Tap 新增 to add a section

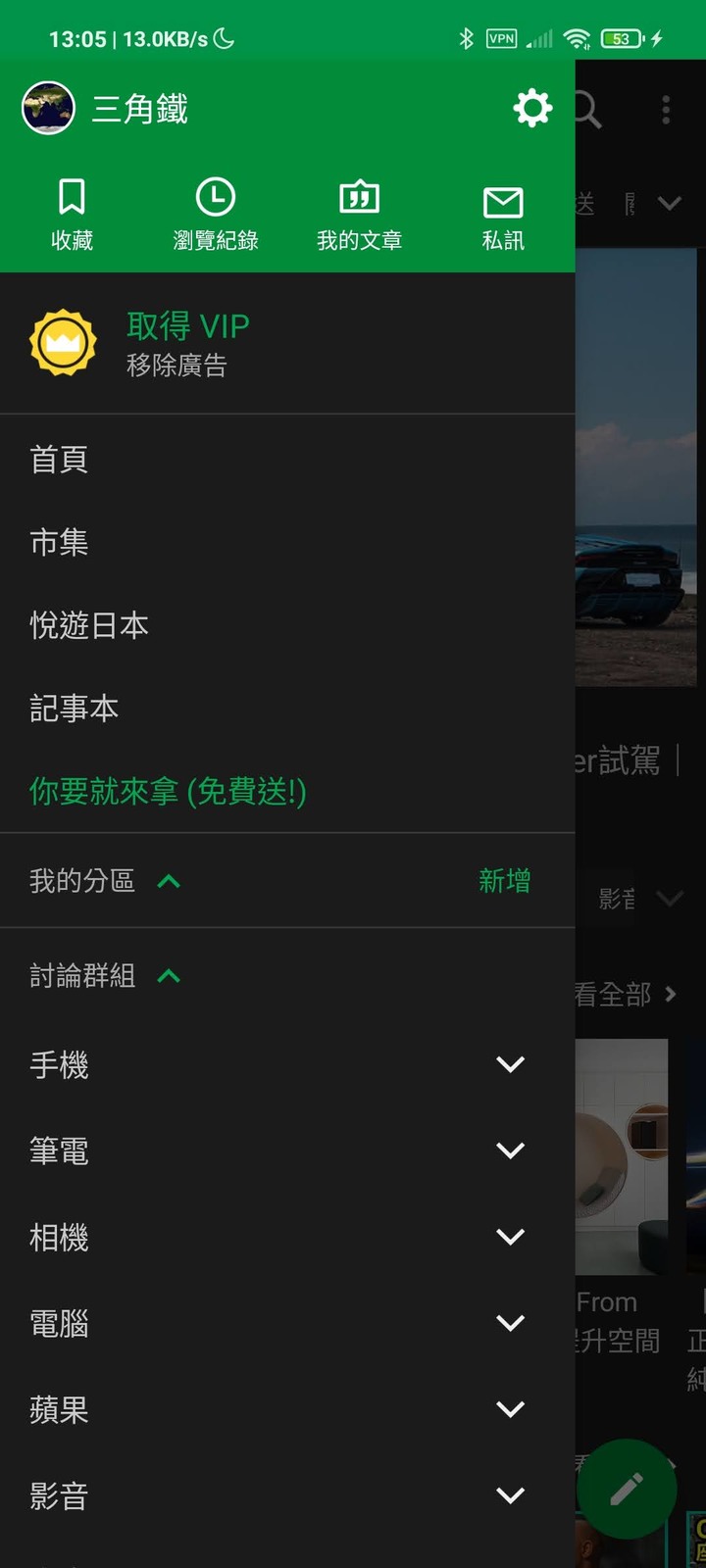click(x=504, y=881)
